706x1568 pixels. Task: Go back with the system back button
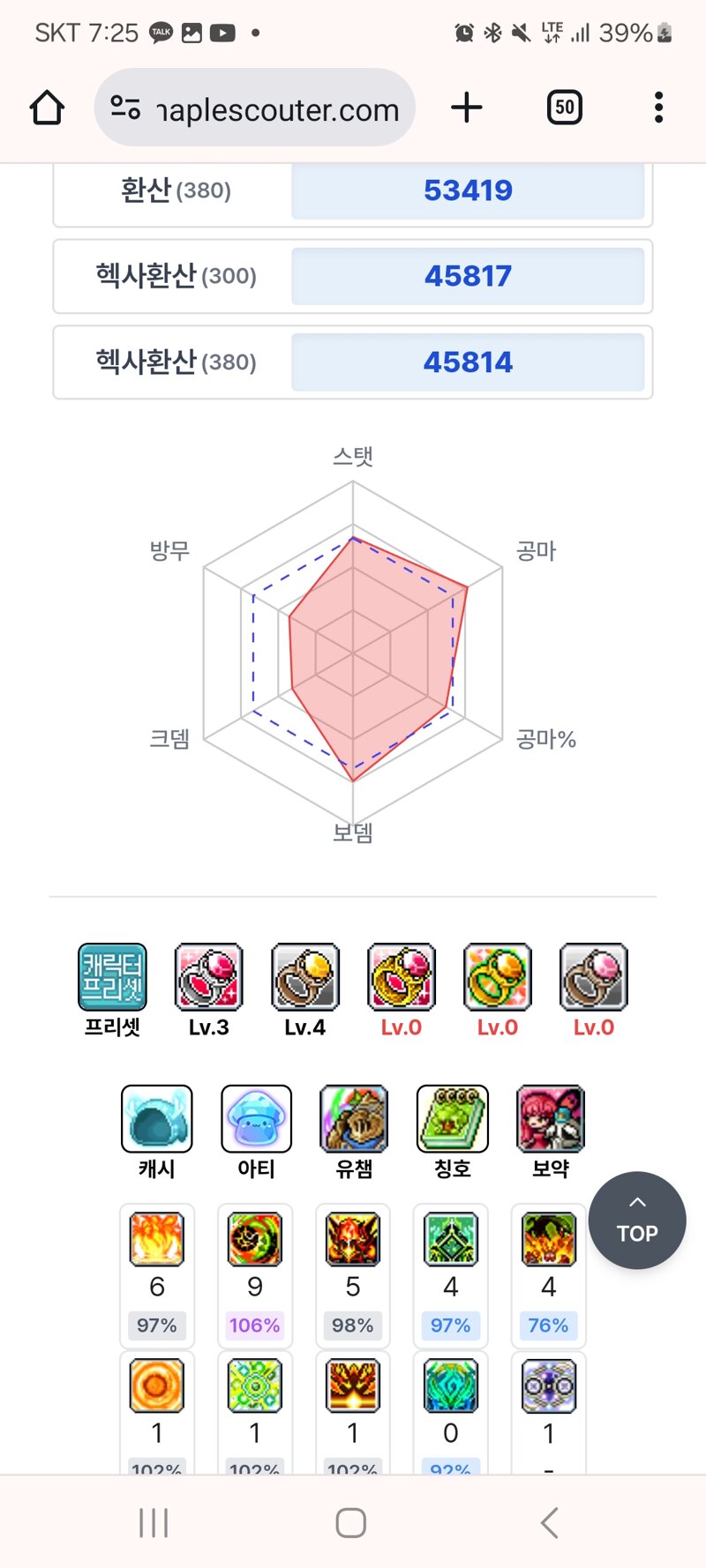[549, 1522]
